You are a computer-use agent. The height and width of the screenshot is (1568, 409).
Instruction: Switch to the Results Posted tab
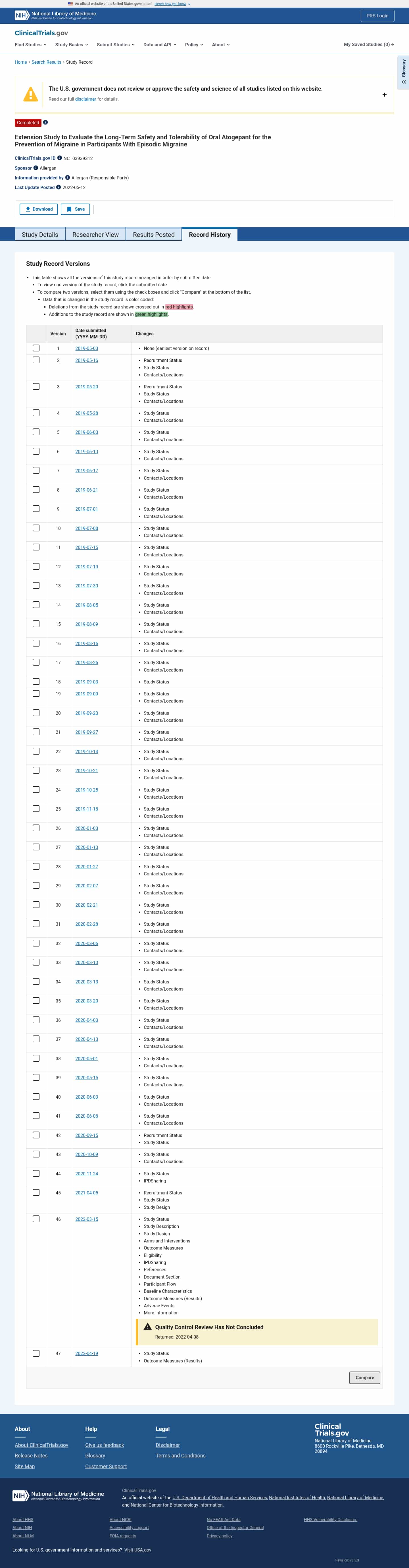(154, 234)
